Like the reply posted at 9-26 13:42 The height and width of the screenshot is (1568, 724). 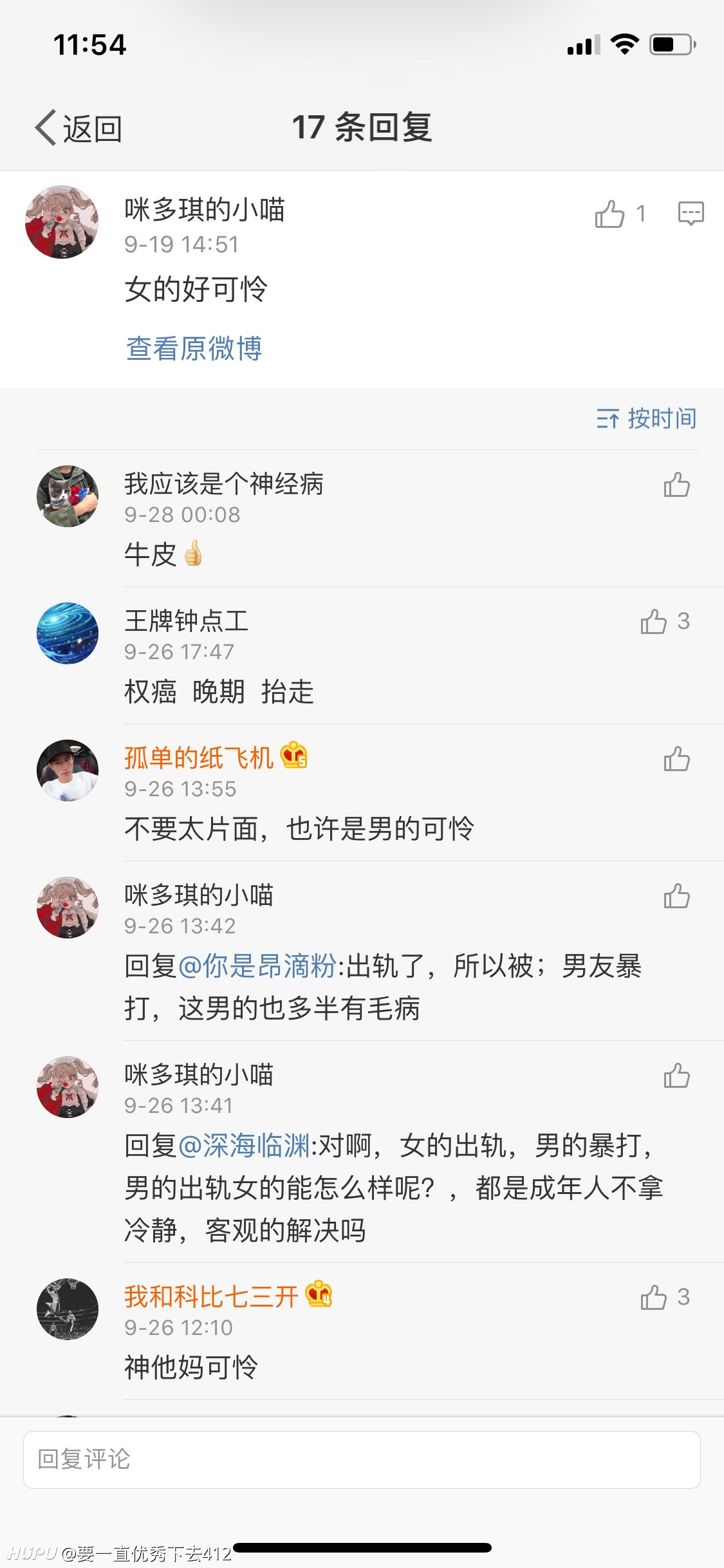[x=676, y=896]
